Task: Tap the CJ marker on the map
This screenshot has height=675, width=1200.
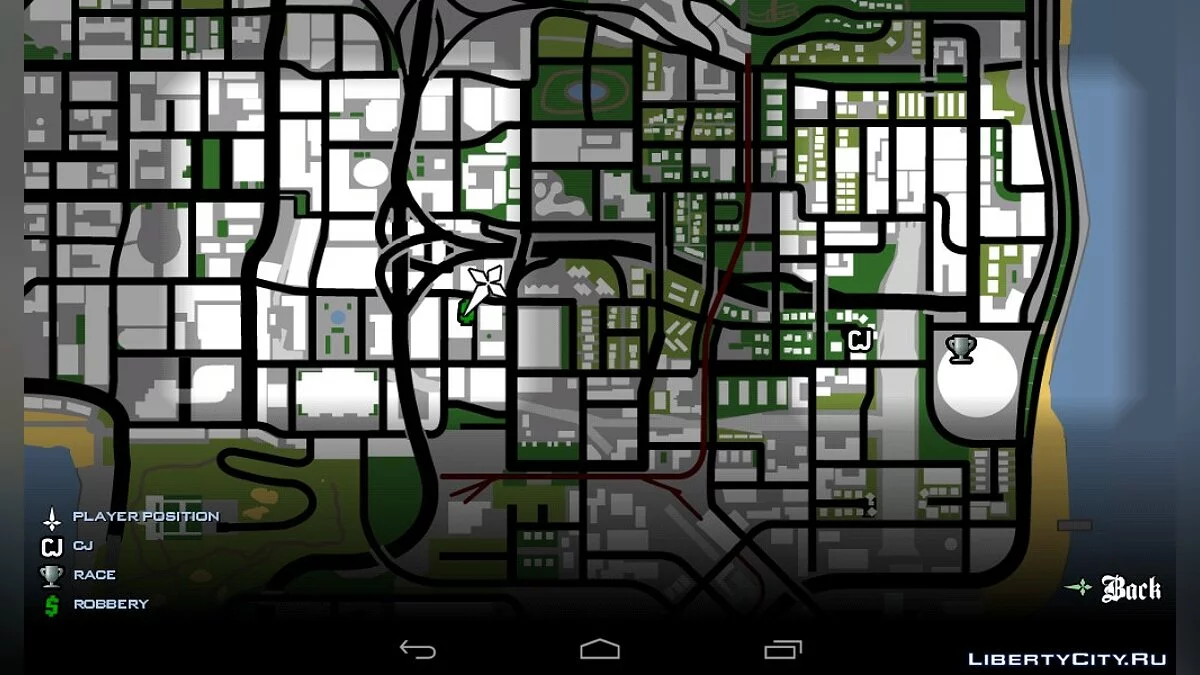Action: click(x=859, y=341)
